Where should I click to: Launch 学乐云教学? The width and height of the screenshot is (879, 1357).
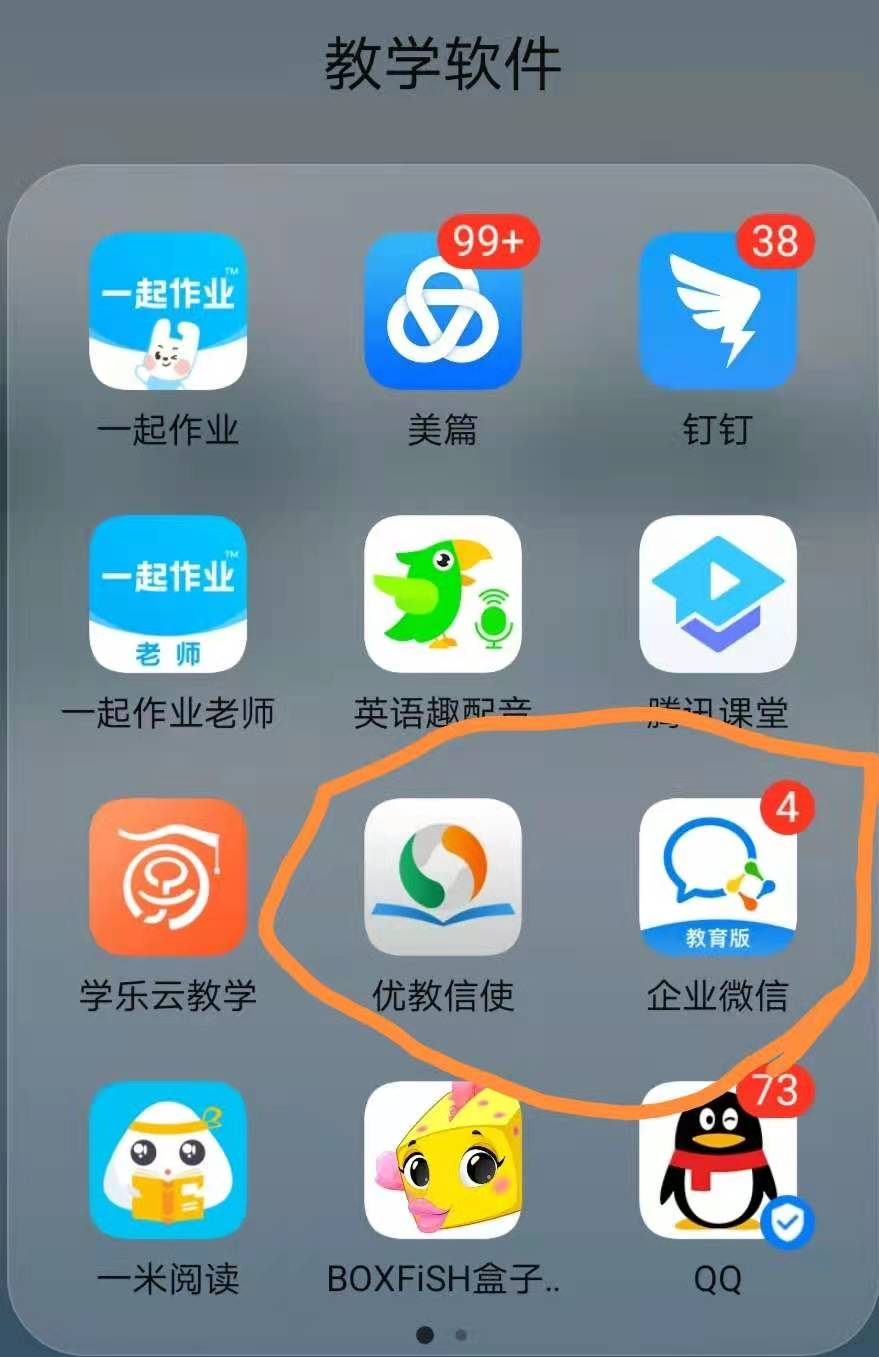(168, 877)
